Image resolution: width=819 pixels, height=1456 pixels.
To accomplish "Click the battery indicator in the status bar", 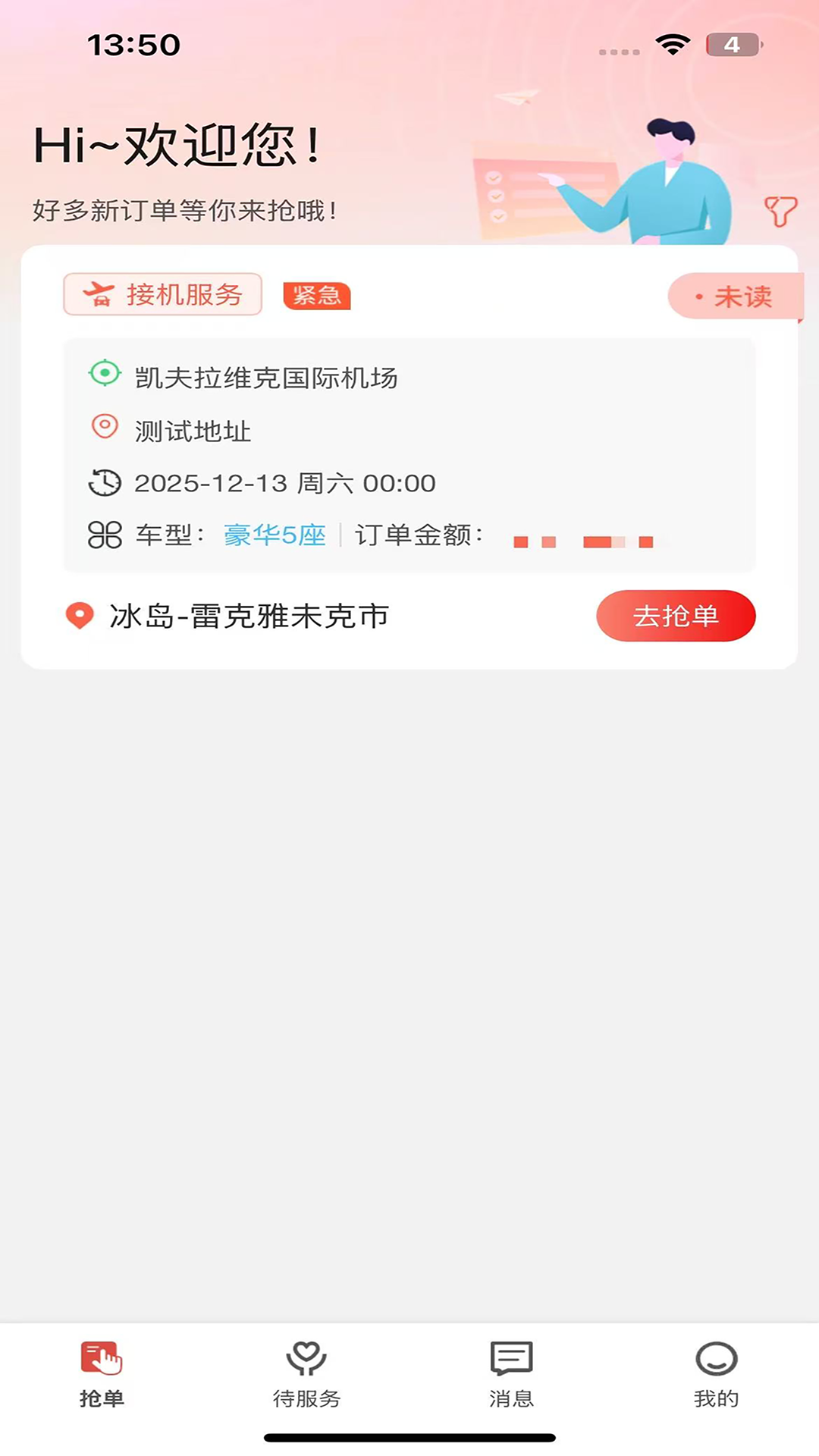I will pos(730,45).
